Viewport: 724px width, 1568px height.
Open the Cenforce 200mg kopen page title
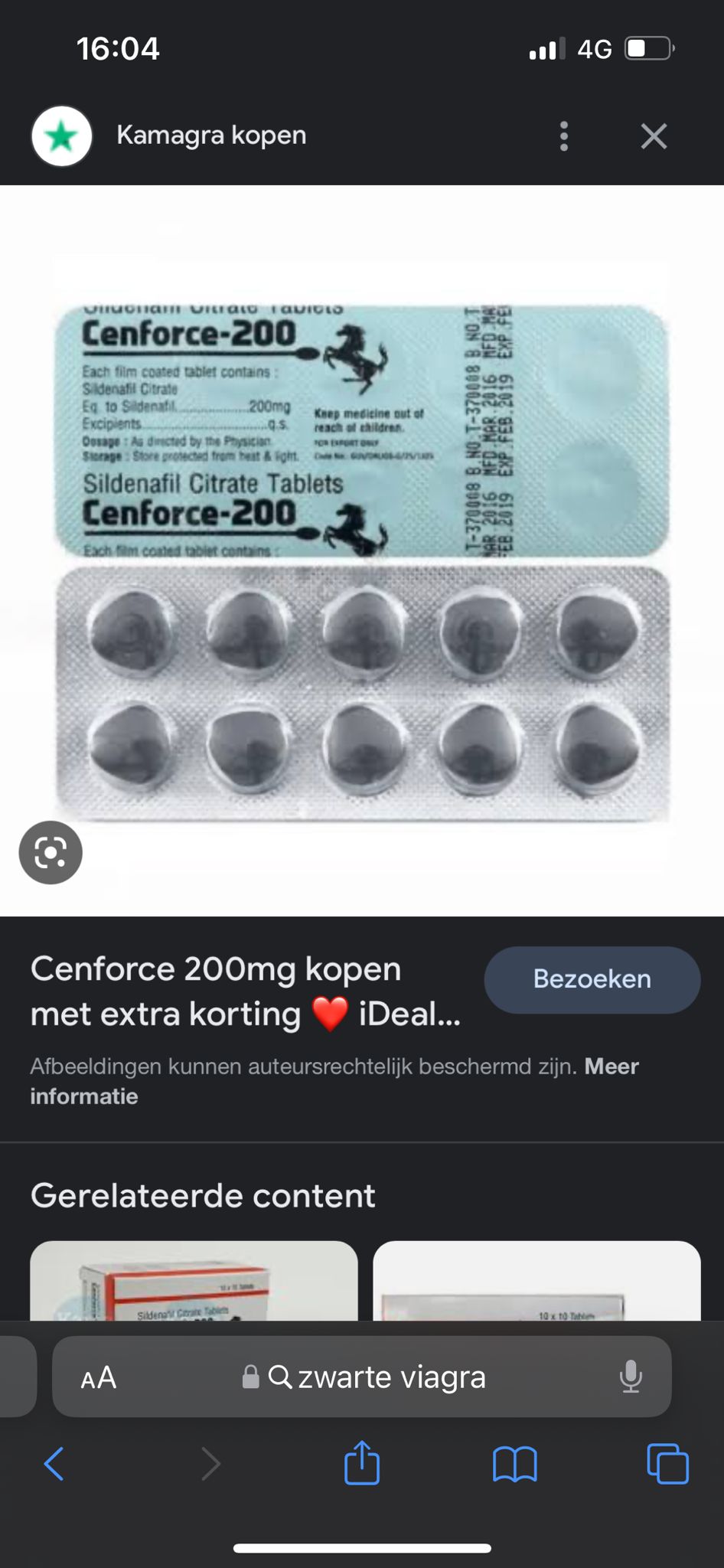[245, 991]
